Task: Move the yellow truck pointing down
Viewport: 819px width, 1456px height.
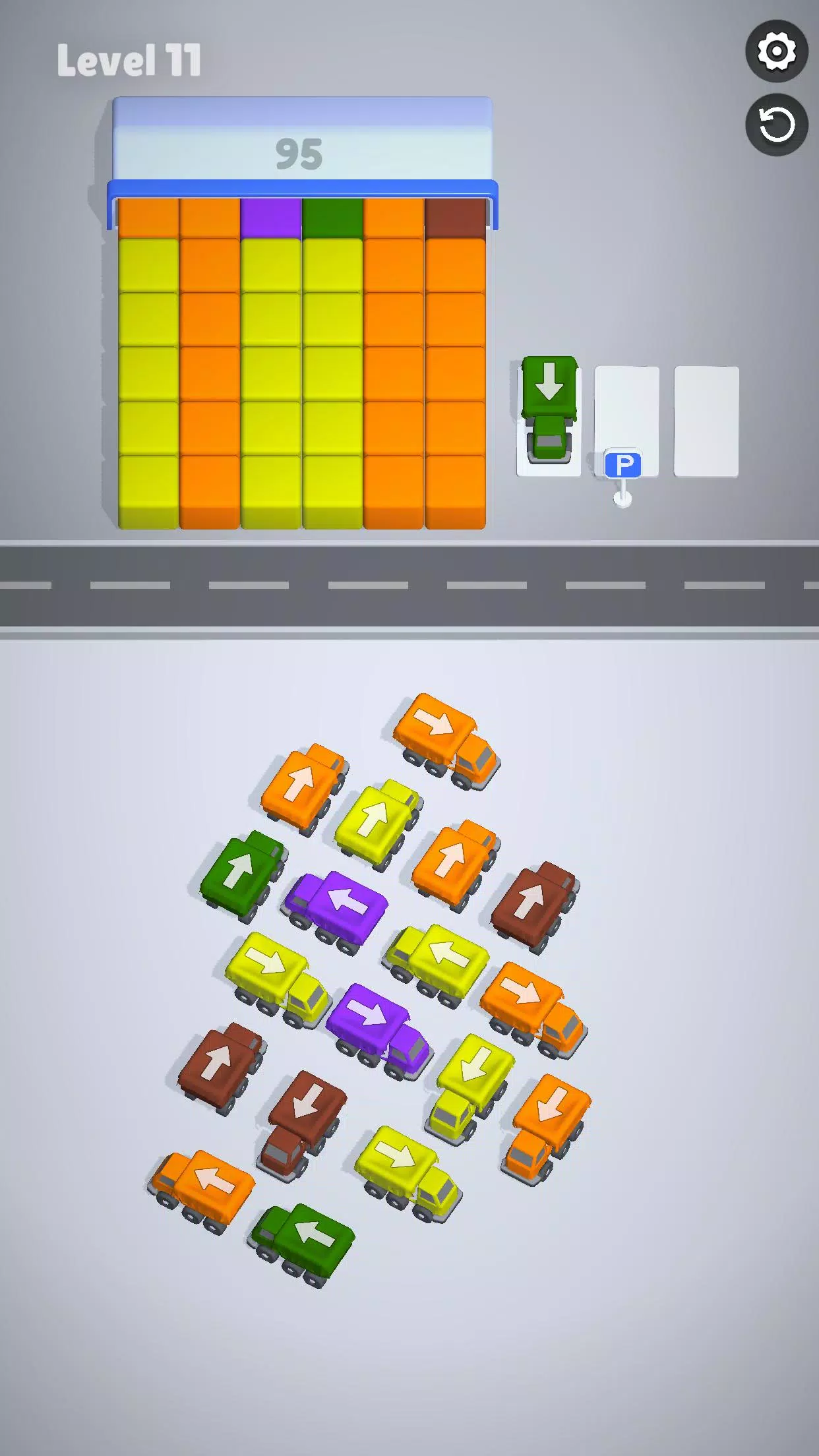Action: click(x=470, y=1080)
